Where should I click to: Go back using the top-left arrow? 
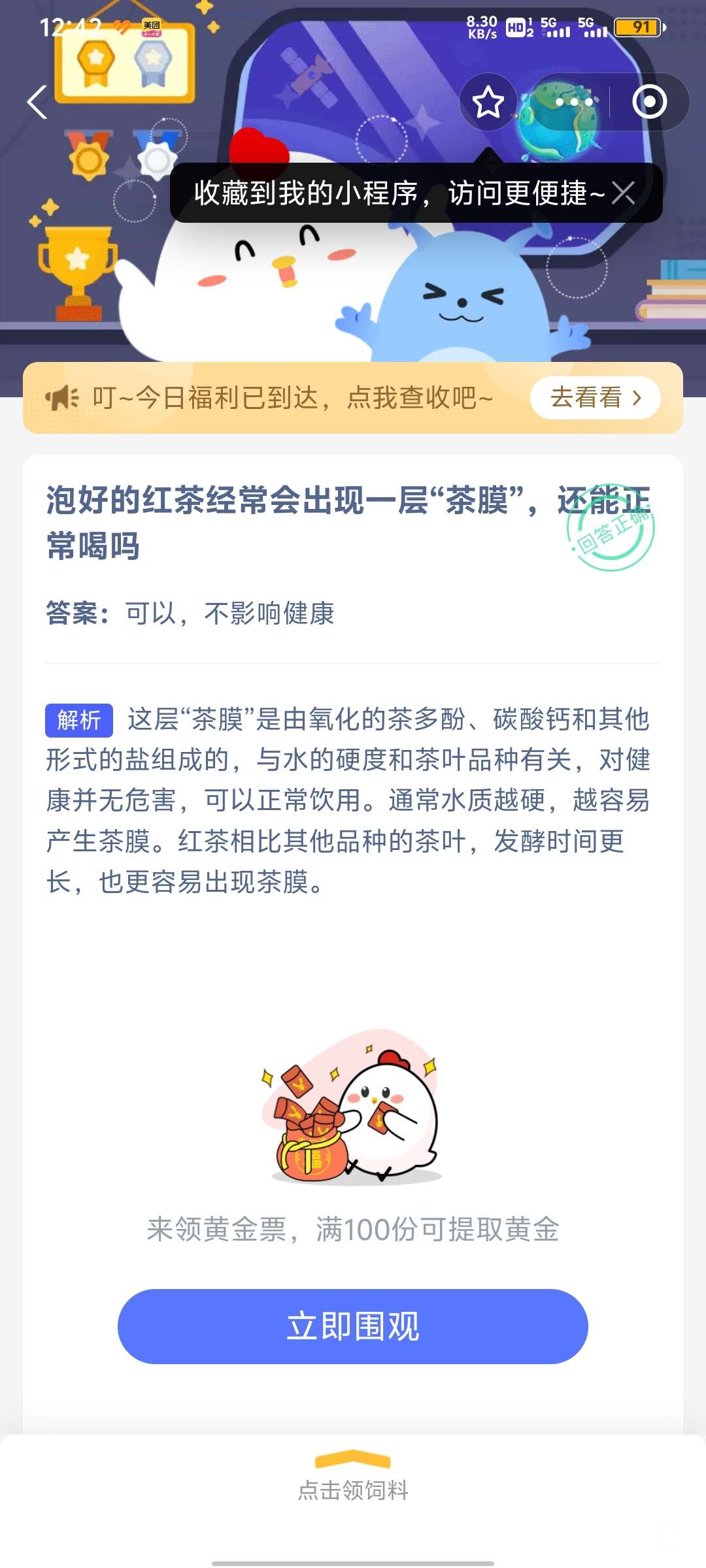pyautogui.click(x=37, y=103)
